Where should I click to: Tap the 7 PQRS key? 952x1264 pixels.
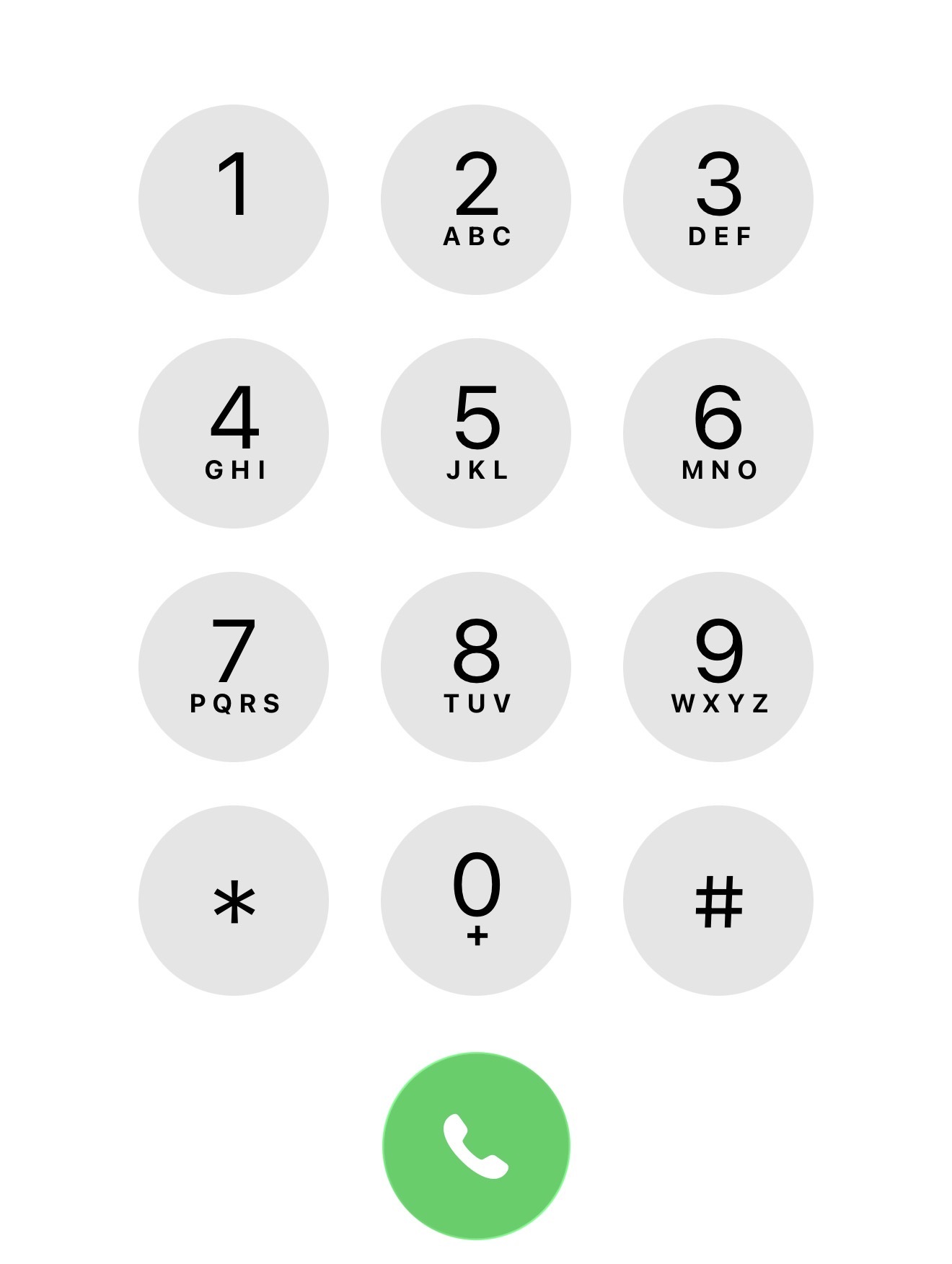pyautogui.click(x=234, y=667)
